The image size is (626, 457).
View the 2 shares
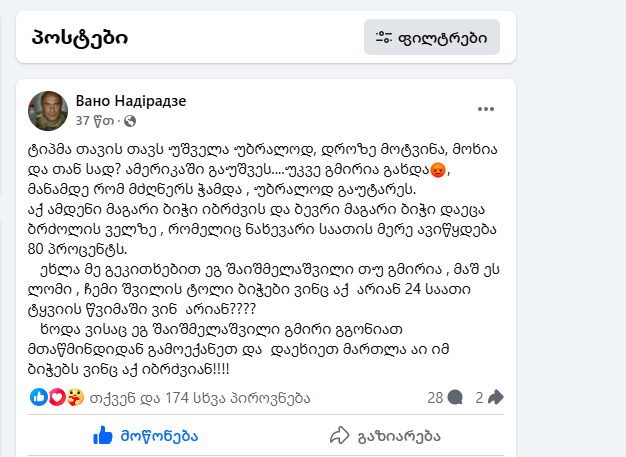point(489,397)
